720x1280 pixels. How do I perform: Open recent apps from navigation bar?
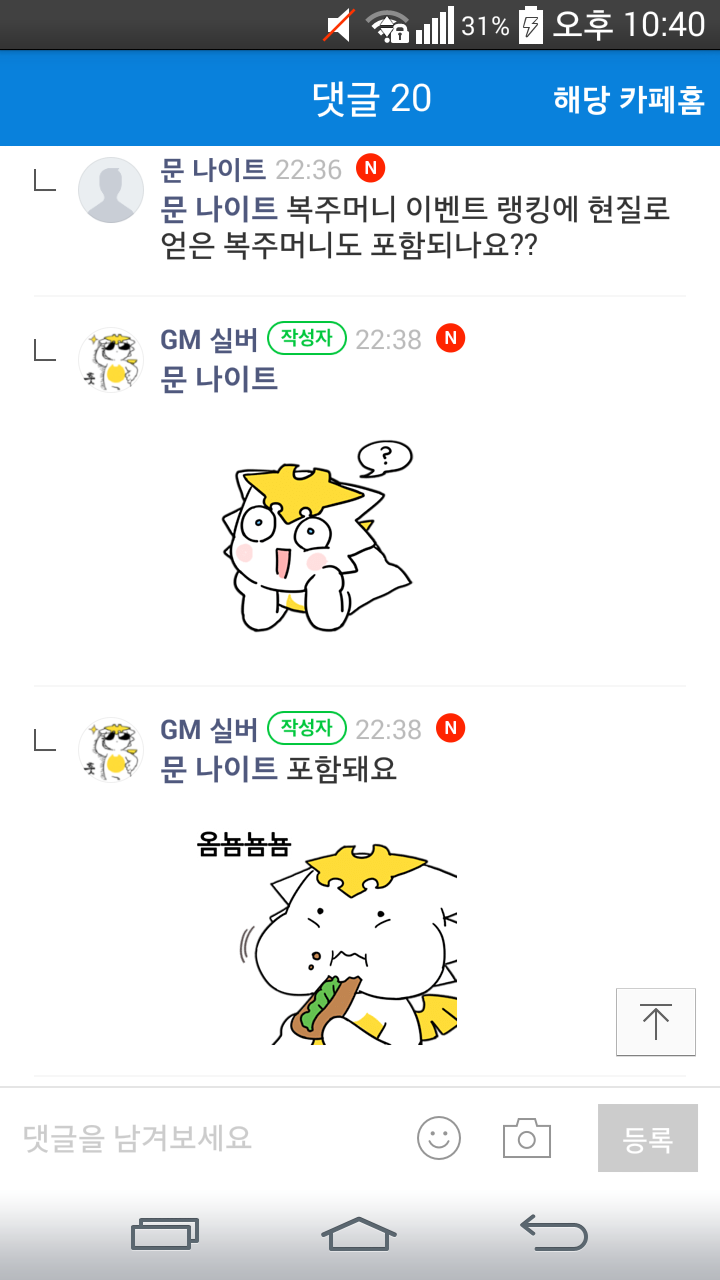165,1232
